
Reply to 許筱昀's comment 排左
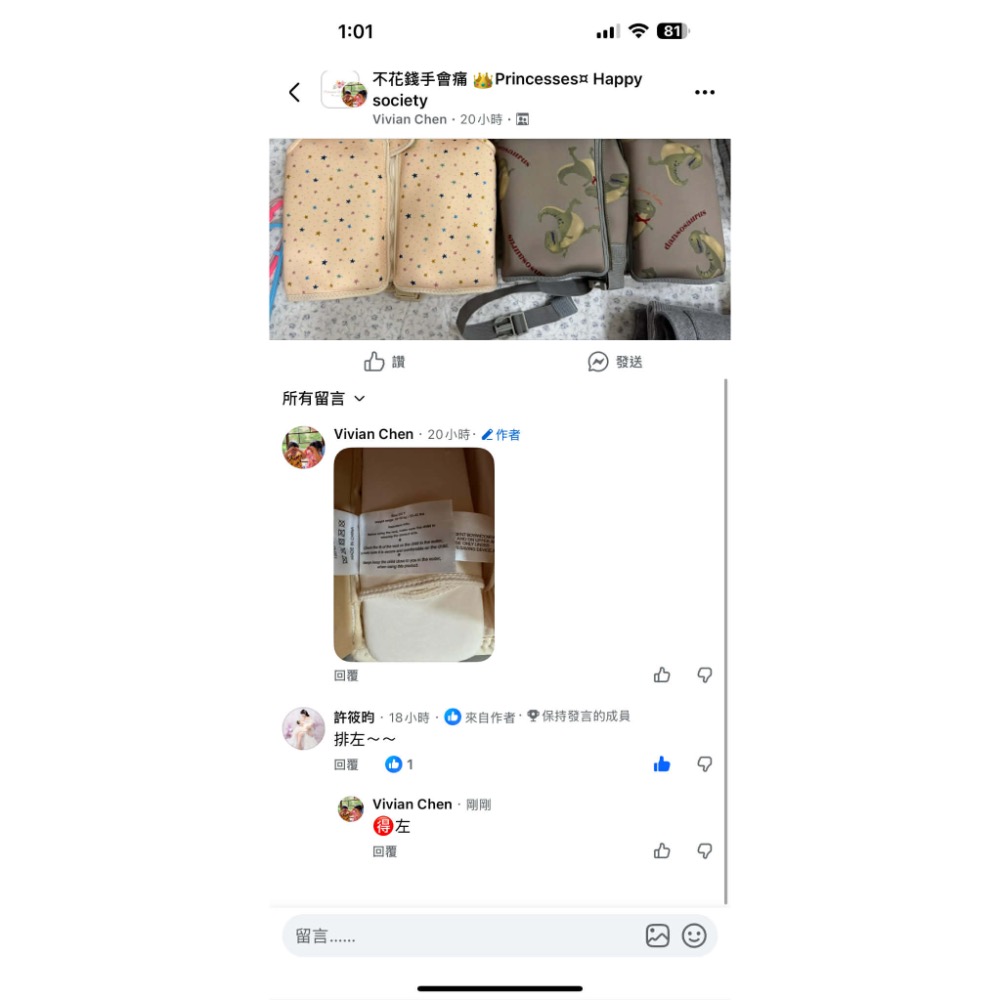pyautogui.click(x=346, y=765)
